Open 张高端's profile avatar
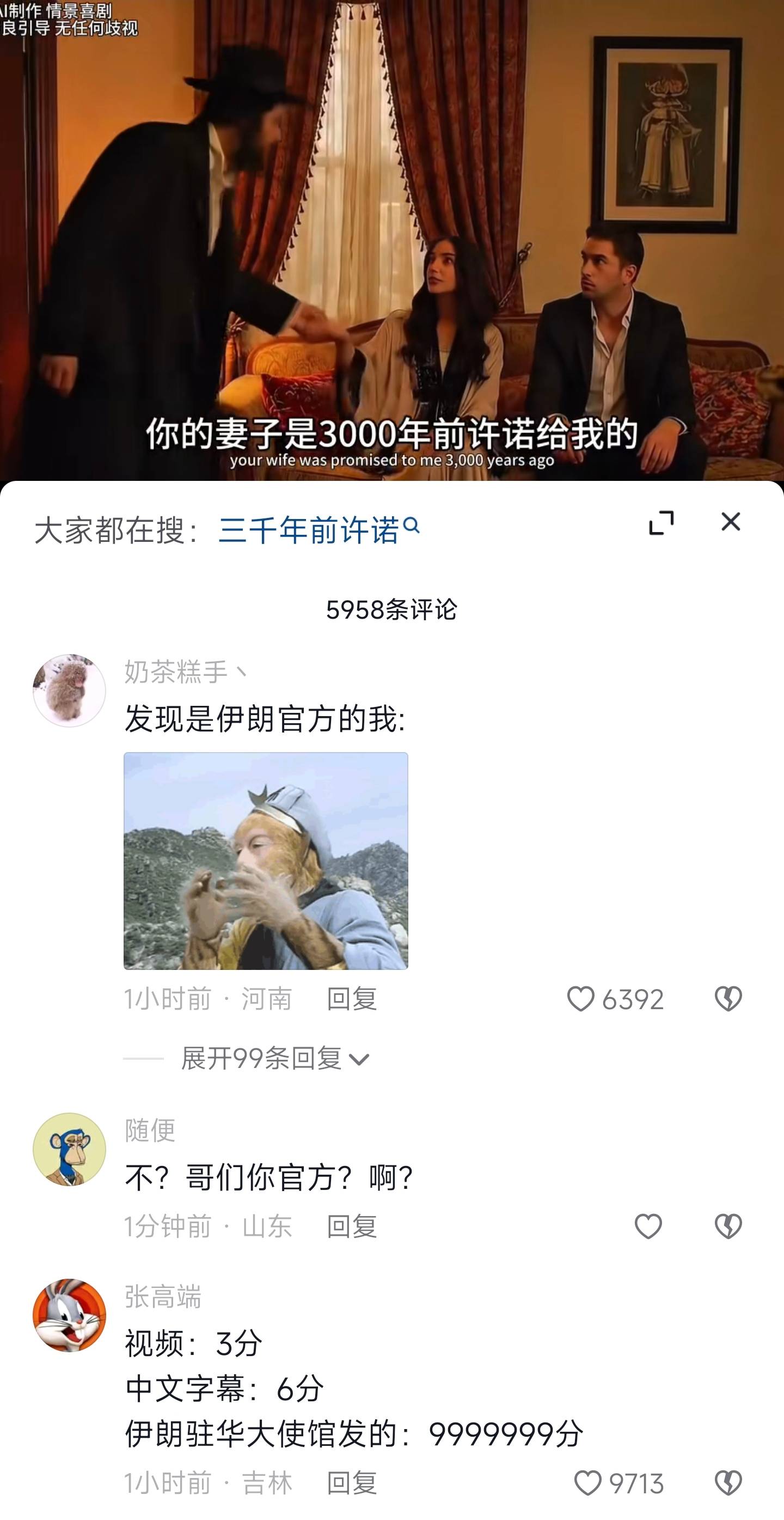This screenshot has height=1520, width=784. click(x=69, y=1315)
